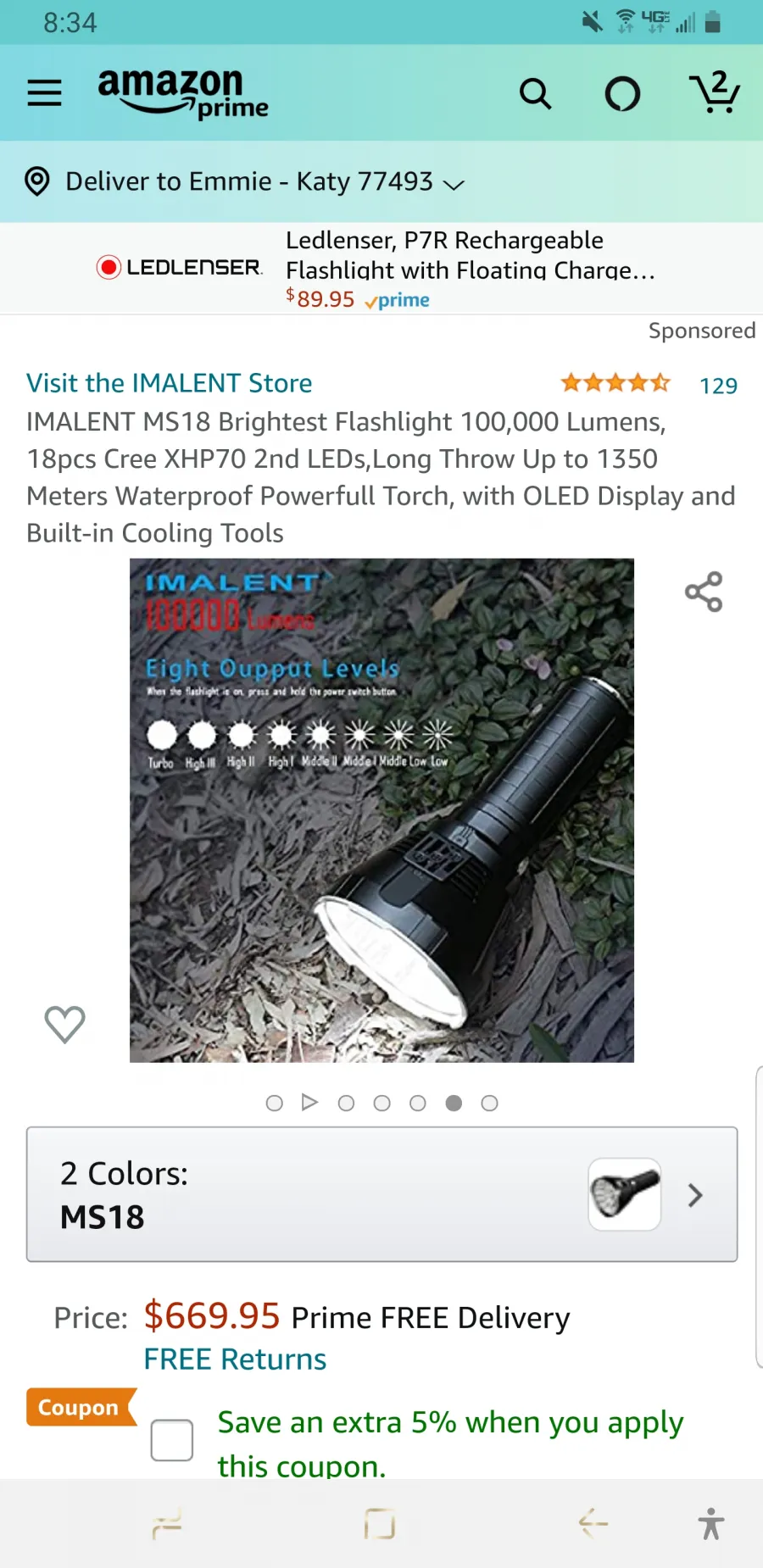Viewport: 763px width, 1568px height.
Task: Open the accessibility shortcut button
Action: [x=711, y=1523]
